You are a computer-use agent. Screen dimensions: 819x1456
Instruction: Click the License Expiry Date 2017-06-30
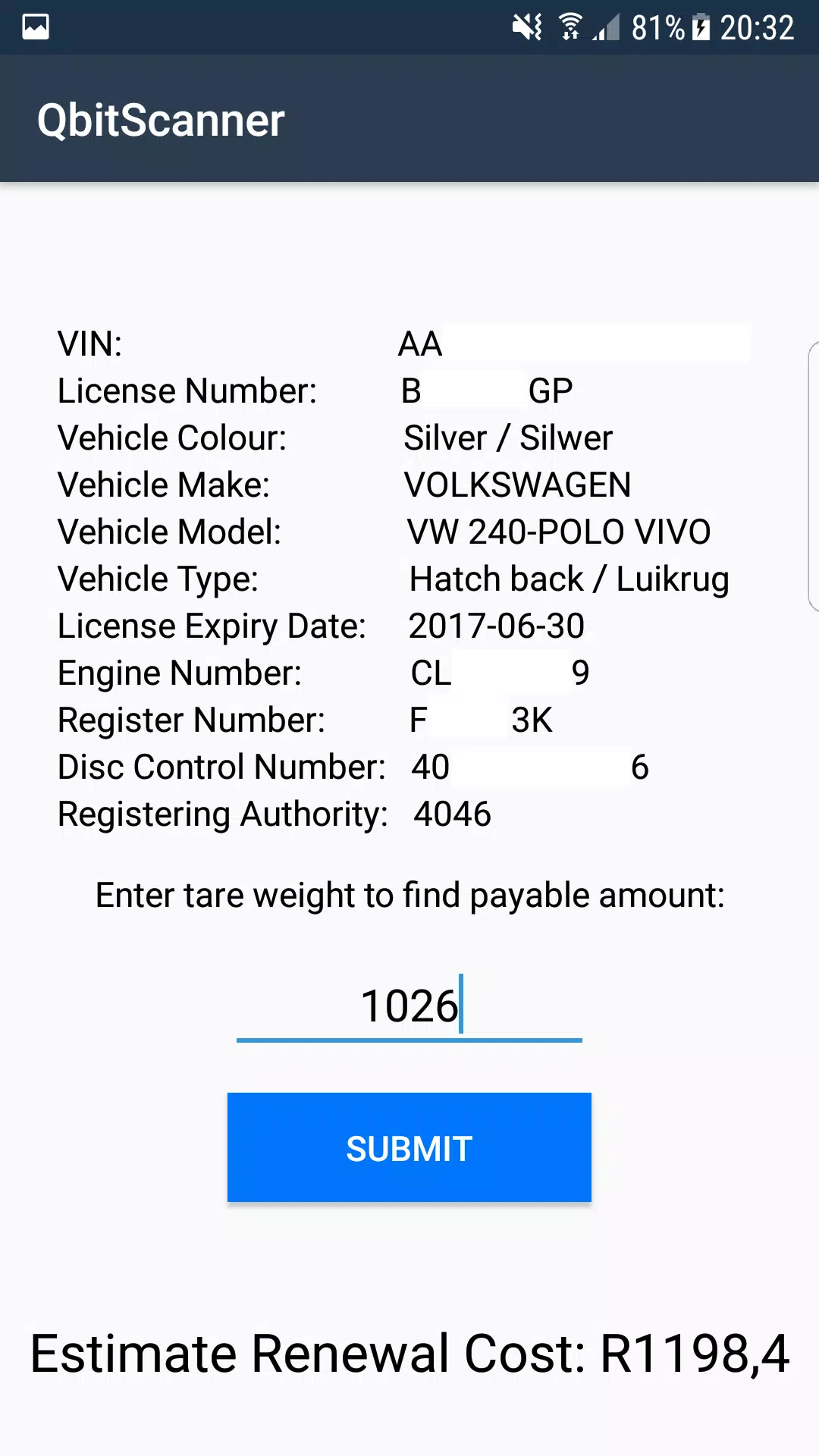[496, 626]
